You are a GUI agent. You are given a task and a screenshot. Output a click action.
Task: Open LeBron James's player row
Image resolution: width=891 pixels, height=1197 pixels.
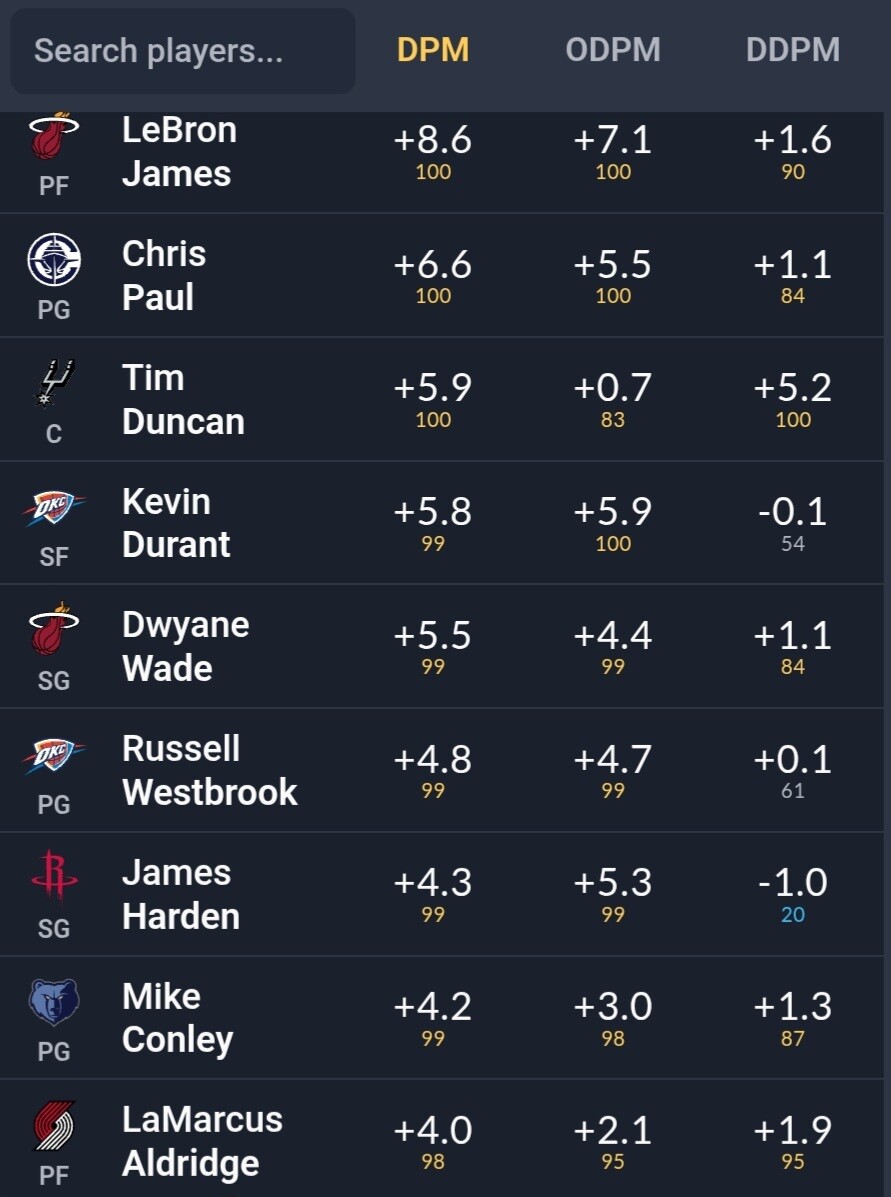pos(441,163)
